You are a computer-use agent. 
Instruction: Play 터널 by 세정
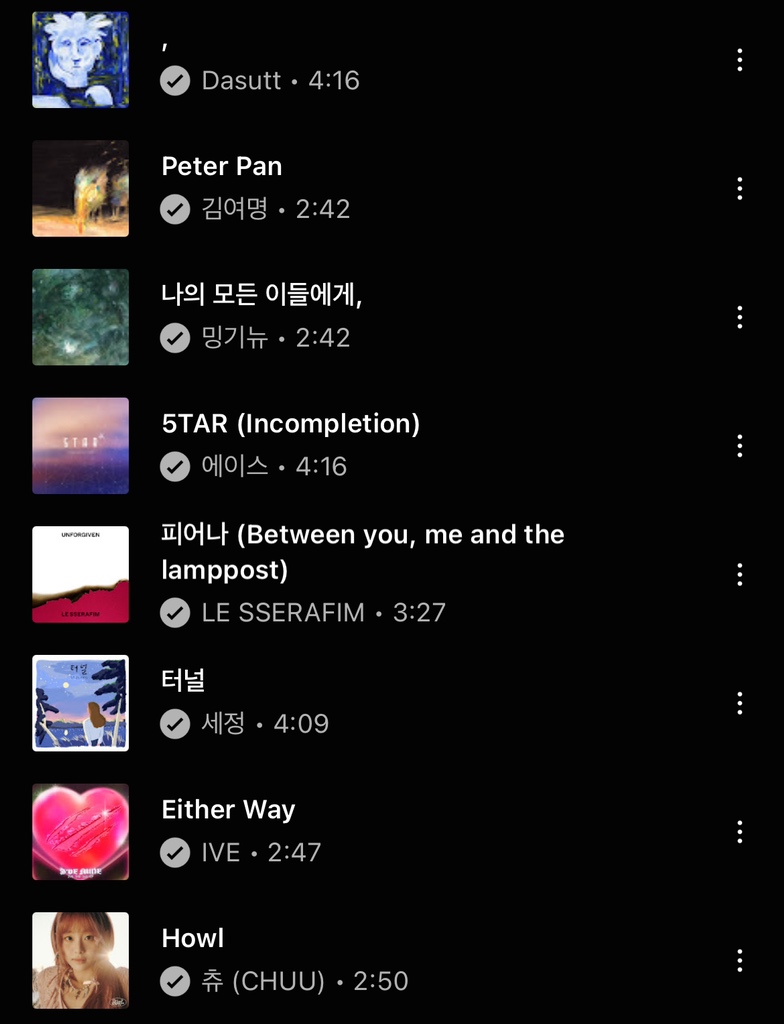[x=184, y=681]
